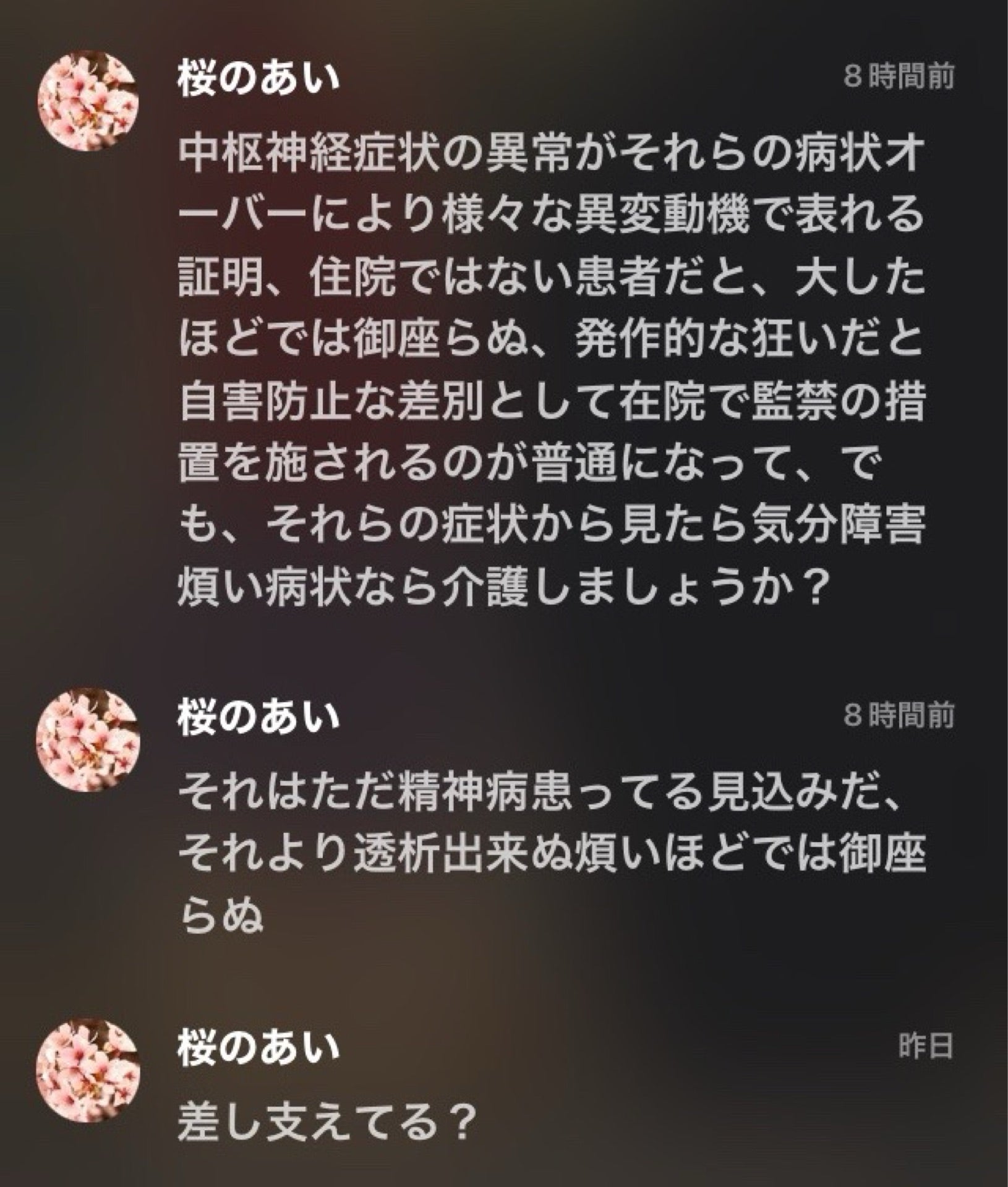1008x1187 pixels.
Task: Open the avatar beside the 中枢神経症状 comment
Action: pos(88,101)
